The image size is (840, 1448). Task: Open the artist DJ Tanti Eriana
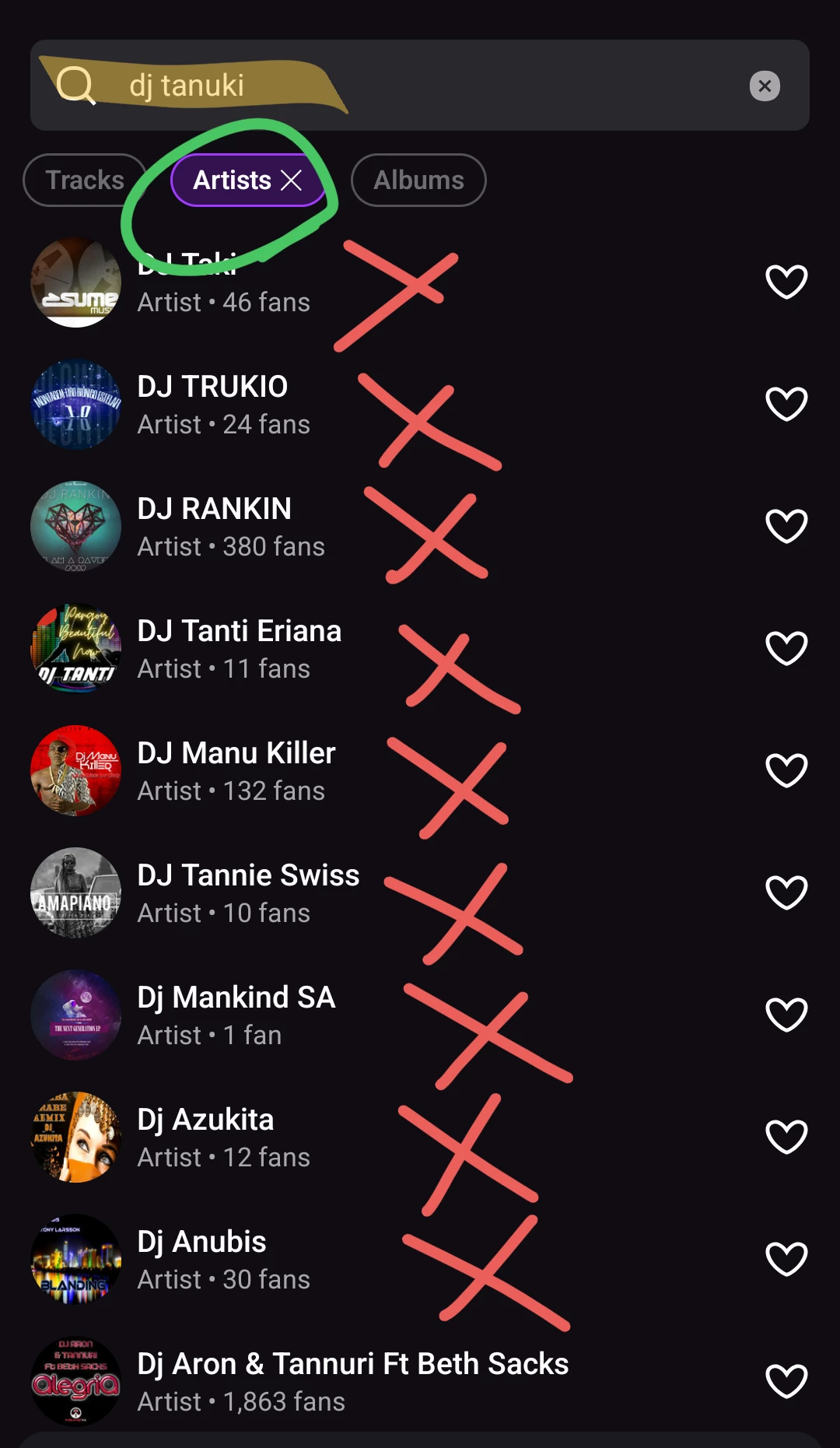(x=239, y=648)
